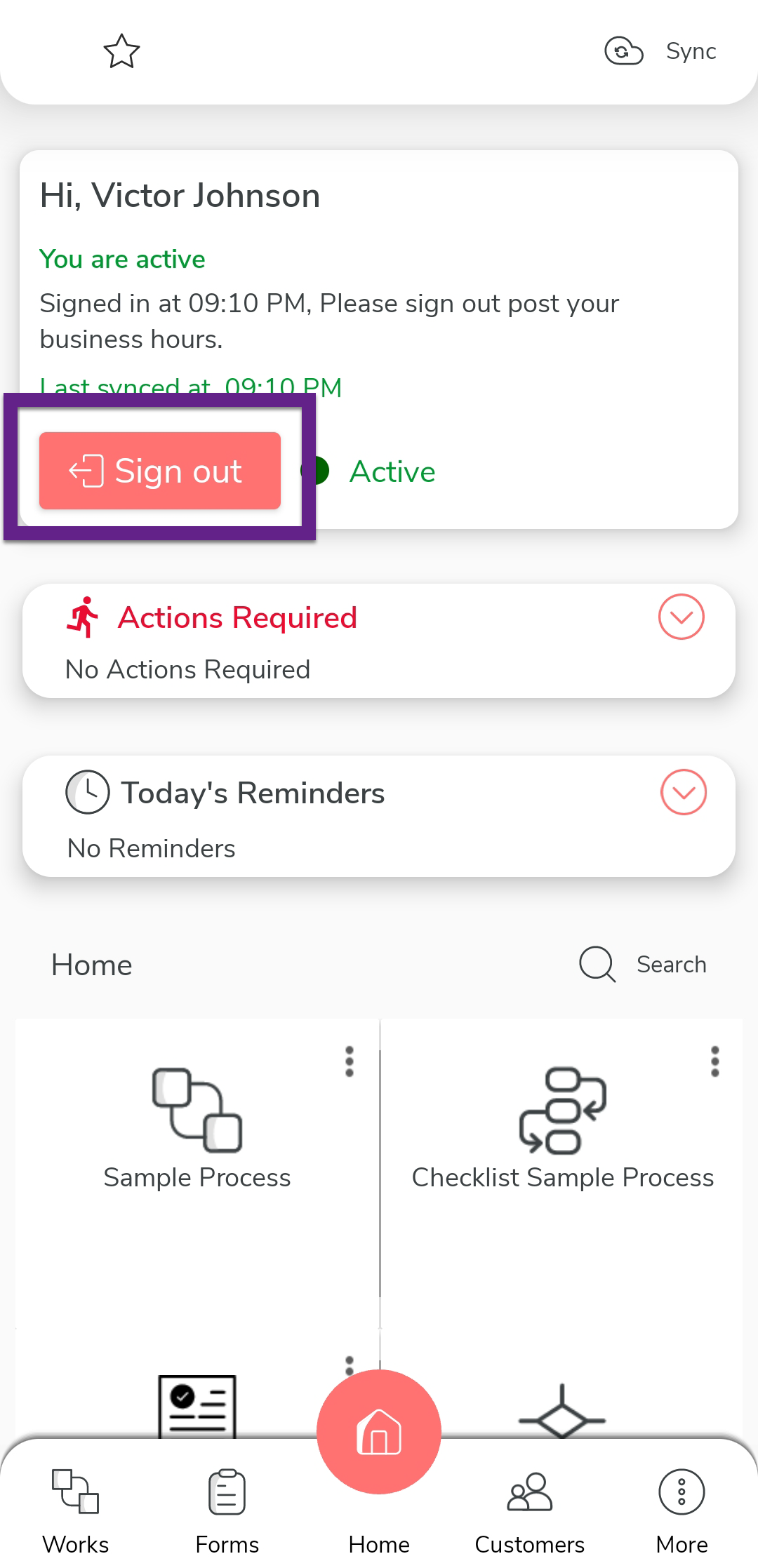Open the Checklist Sample Process tile
The height and width of the screenshot is (1568, 758).
(x=562, y=1130)
